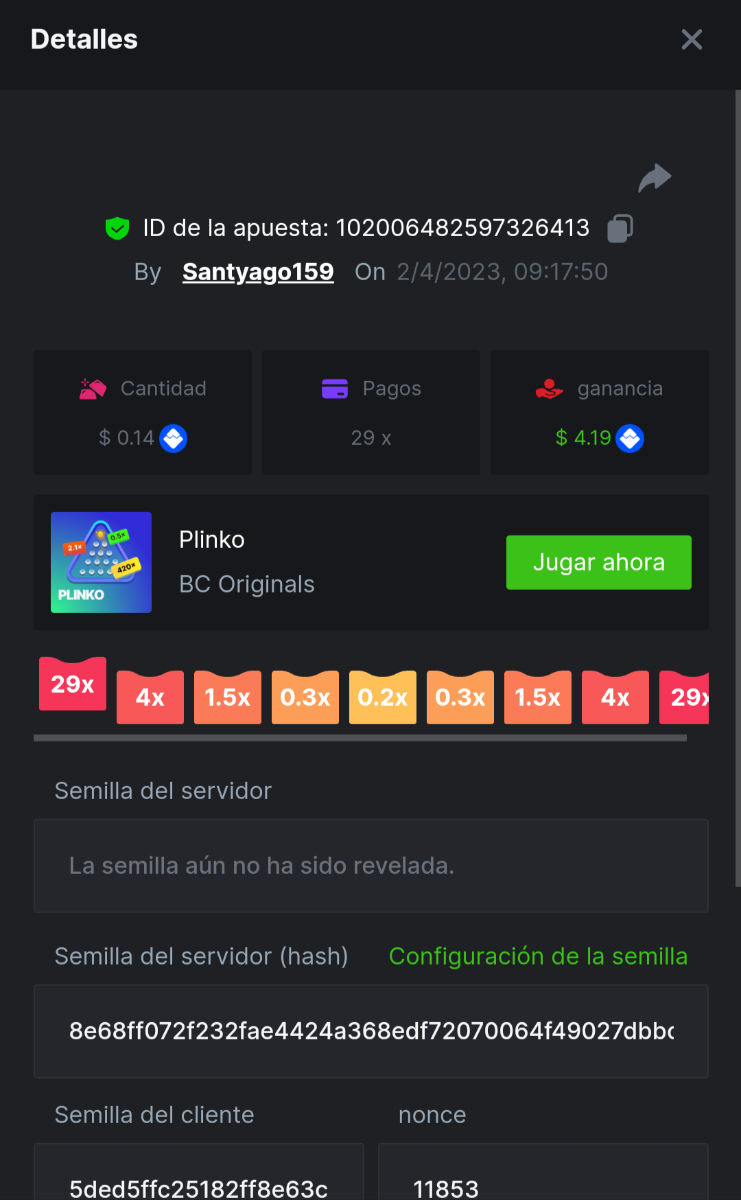Open Santyago159's profile
741x1200 pixels.
[258, 272]
